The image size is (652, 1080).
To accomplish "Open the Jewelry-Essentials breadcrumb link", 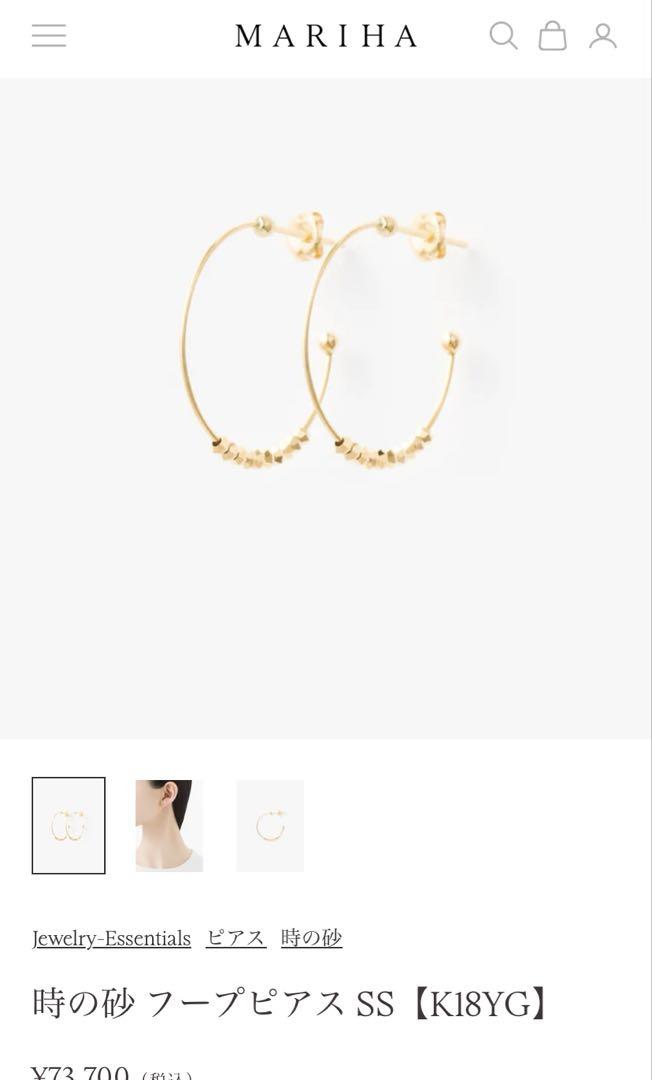I will click(x=112, y=938).
